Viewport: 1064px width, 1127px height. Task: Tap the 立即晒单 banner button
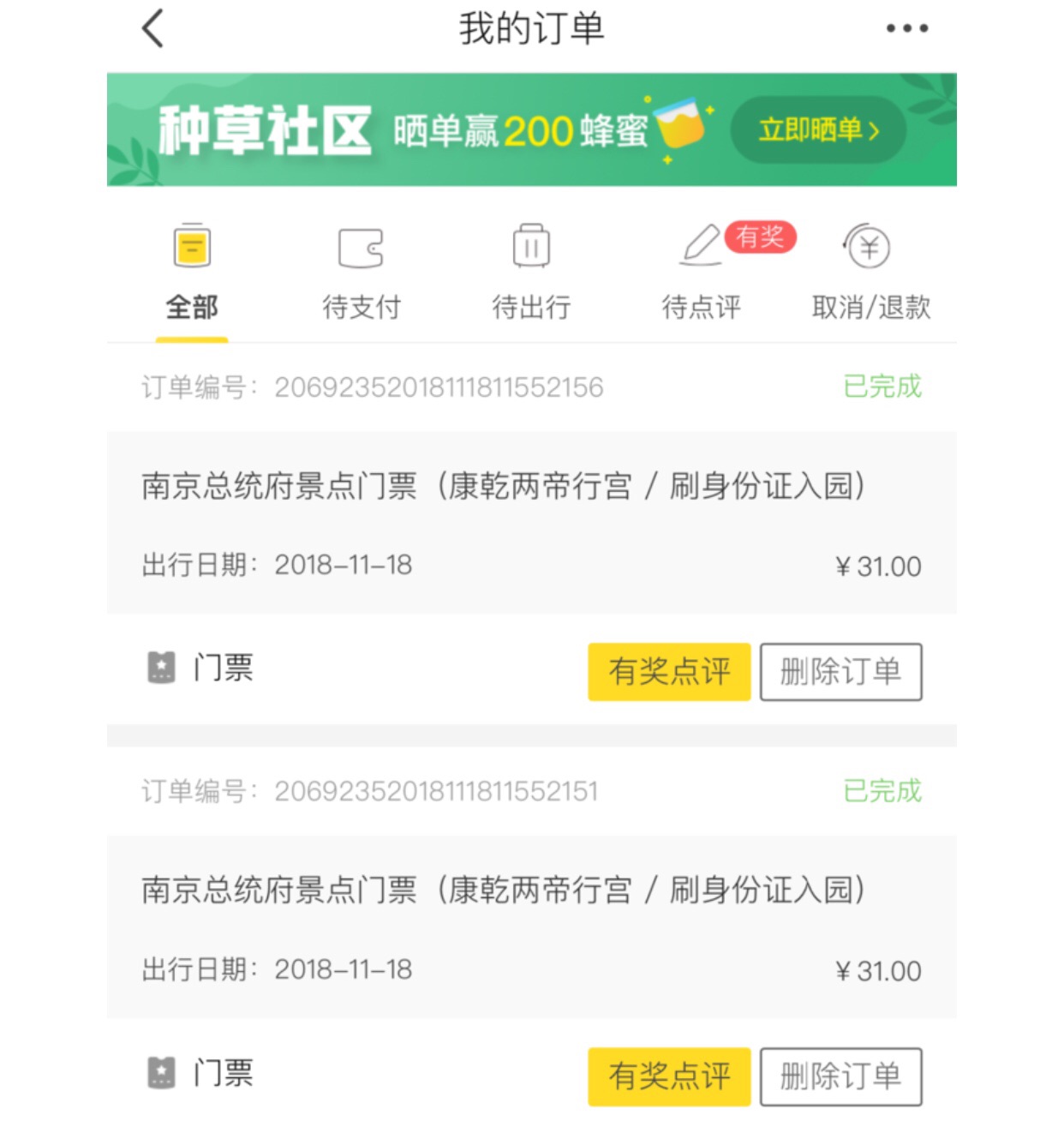[818, 130]
